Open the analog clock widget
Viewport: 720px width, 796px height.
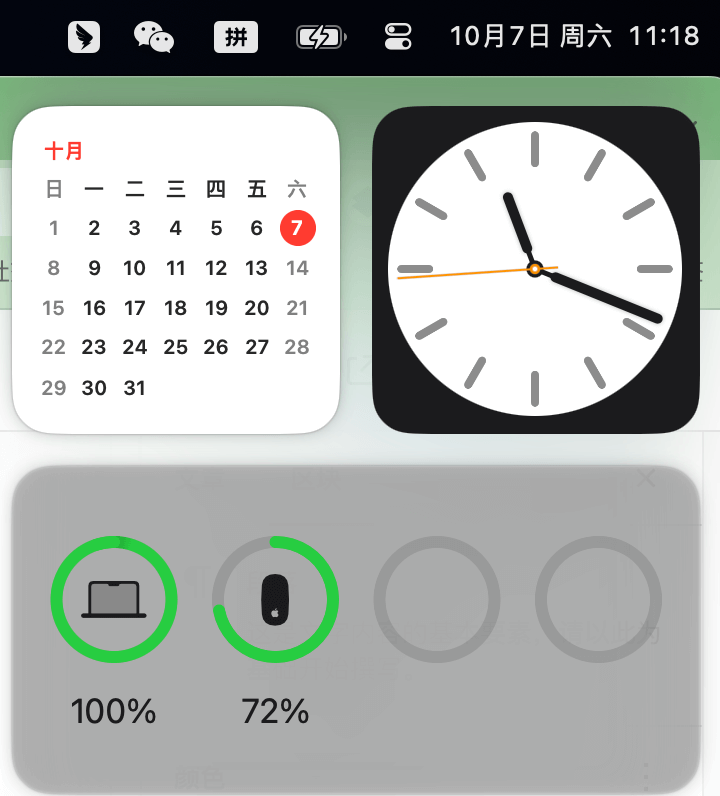pyautogui.click(x=535, y=270)
